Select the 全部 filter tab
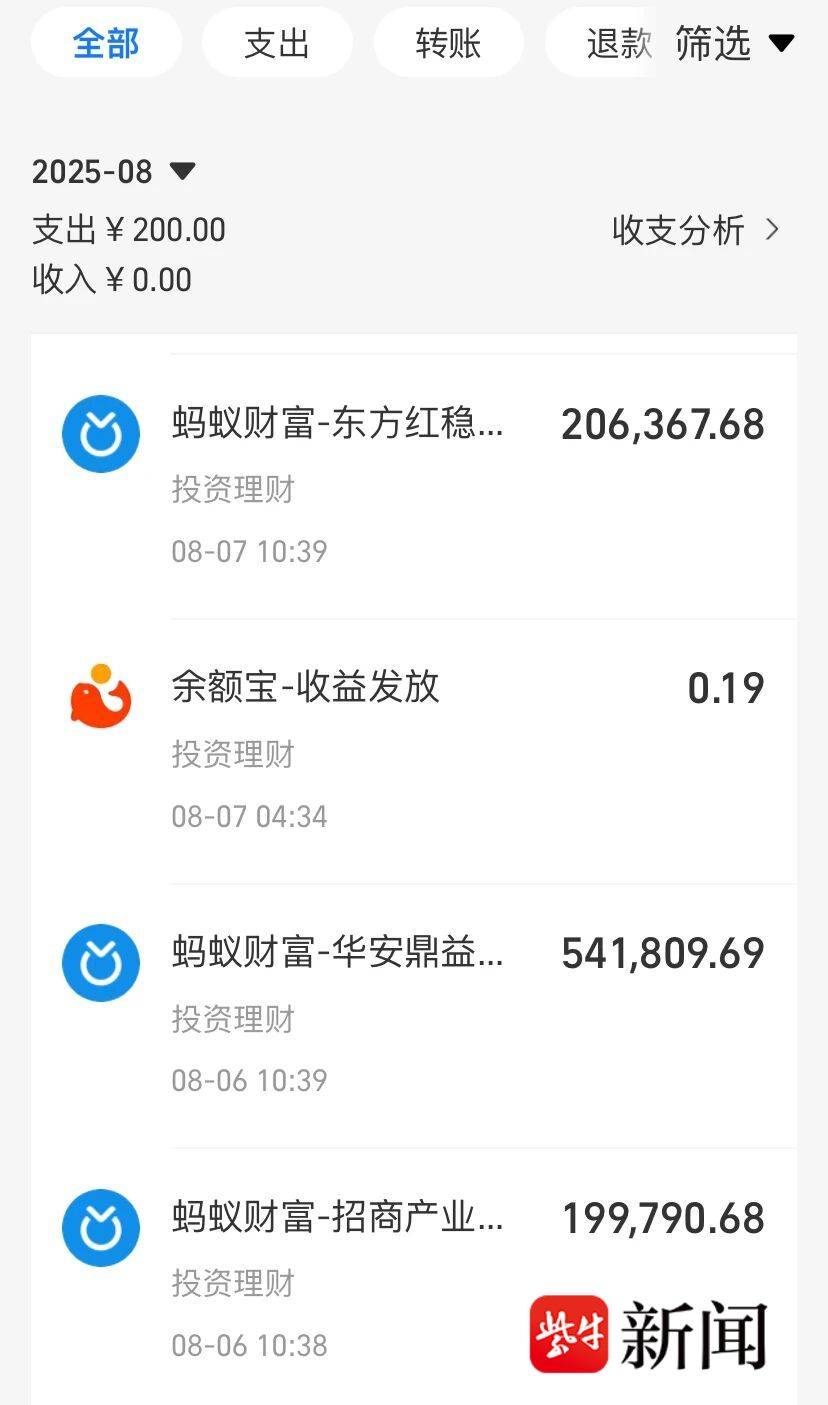 click(106, 44)
